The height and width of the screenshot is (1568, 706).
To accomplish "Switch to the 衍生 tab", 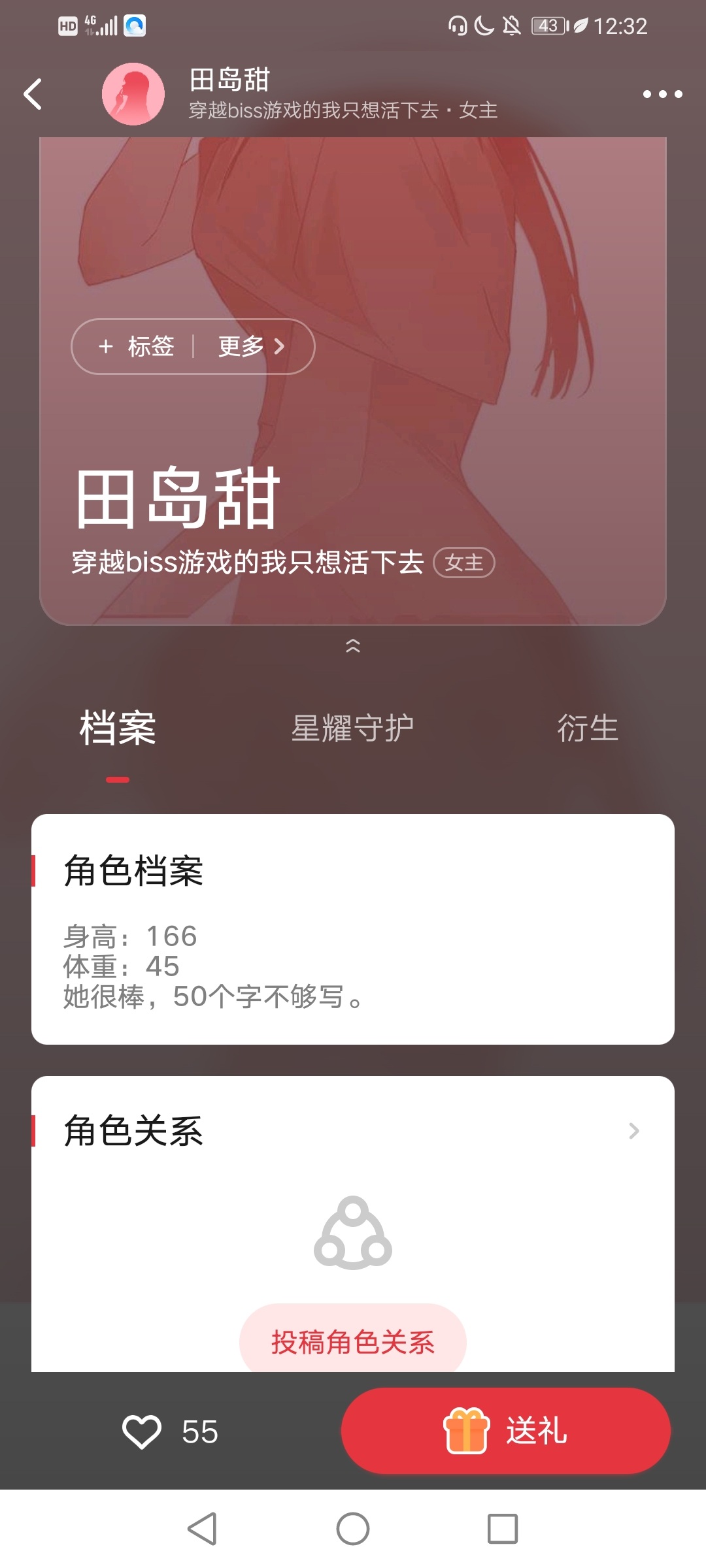I will [x=588, y=728].
